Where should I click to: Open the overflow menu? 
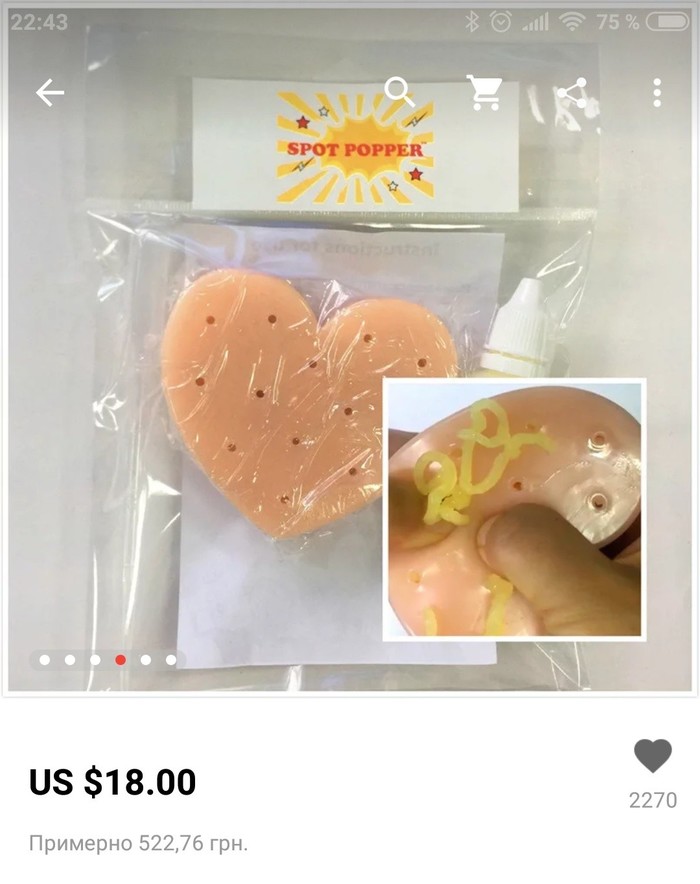[657, 93]
